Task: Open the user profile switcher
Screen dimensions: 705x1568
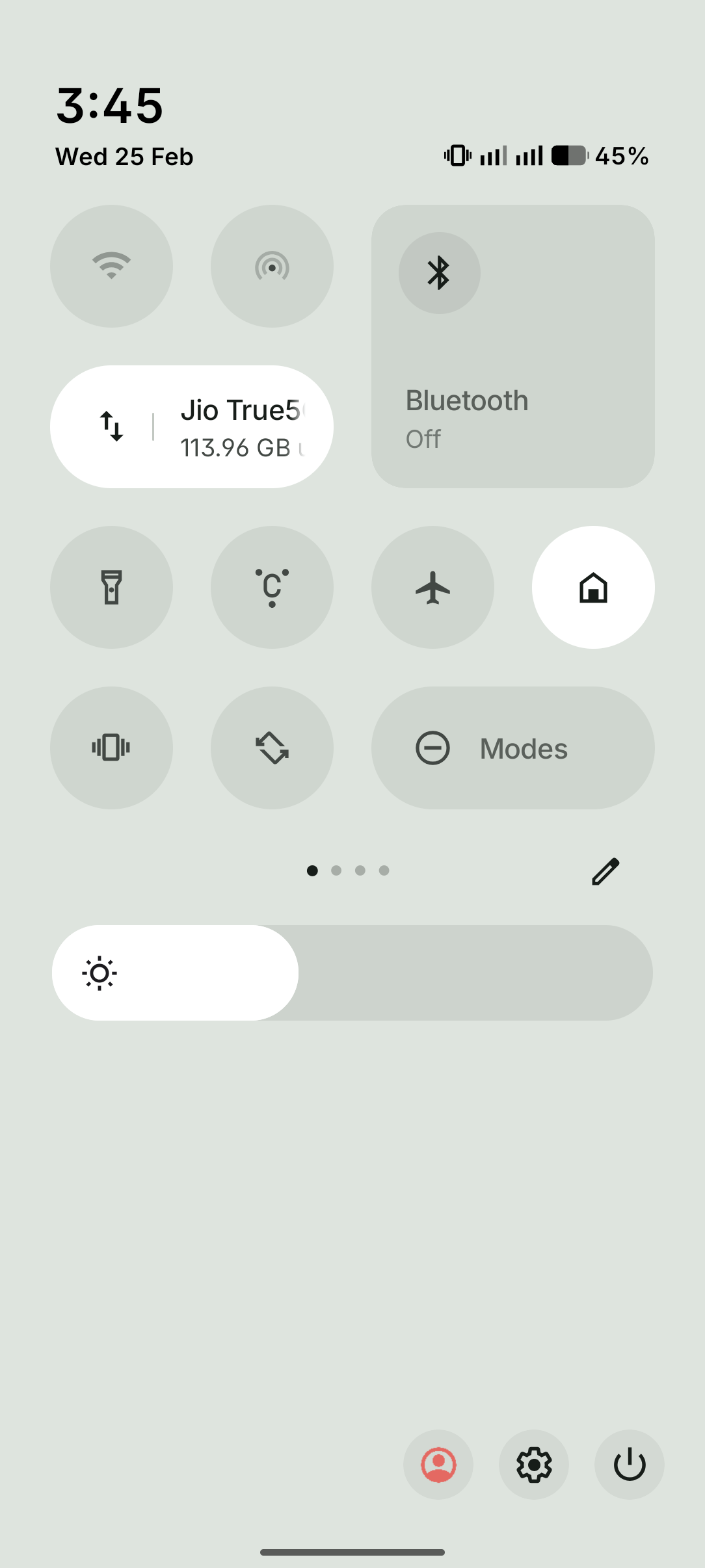Action: 438,1465
